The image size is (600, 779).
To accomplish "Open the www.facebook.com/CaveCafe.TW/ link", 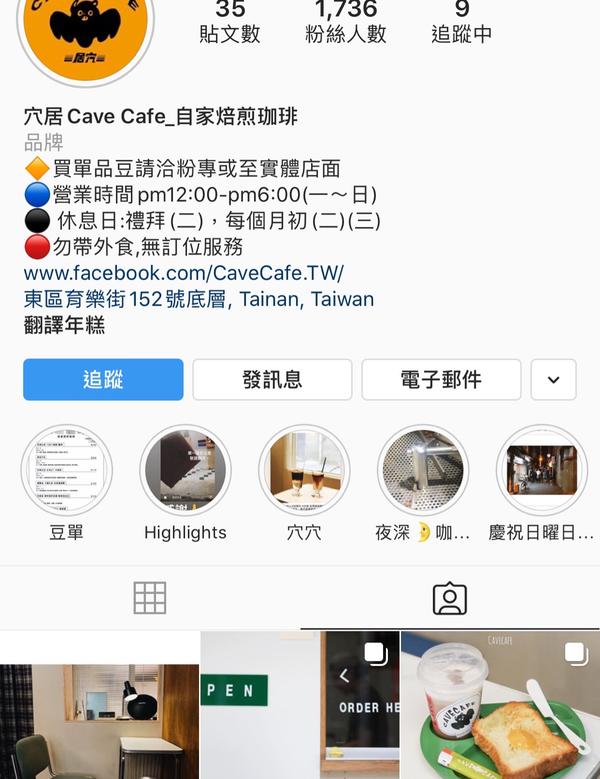I will [184, 273].
